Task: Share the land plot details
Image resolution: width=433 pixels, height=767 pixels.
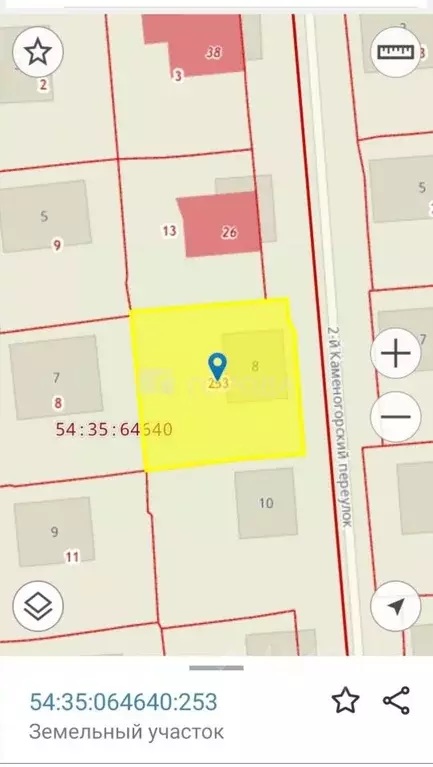Action: coord(396,700)
